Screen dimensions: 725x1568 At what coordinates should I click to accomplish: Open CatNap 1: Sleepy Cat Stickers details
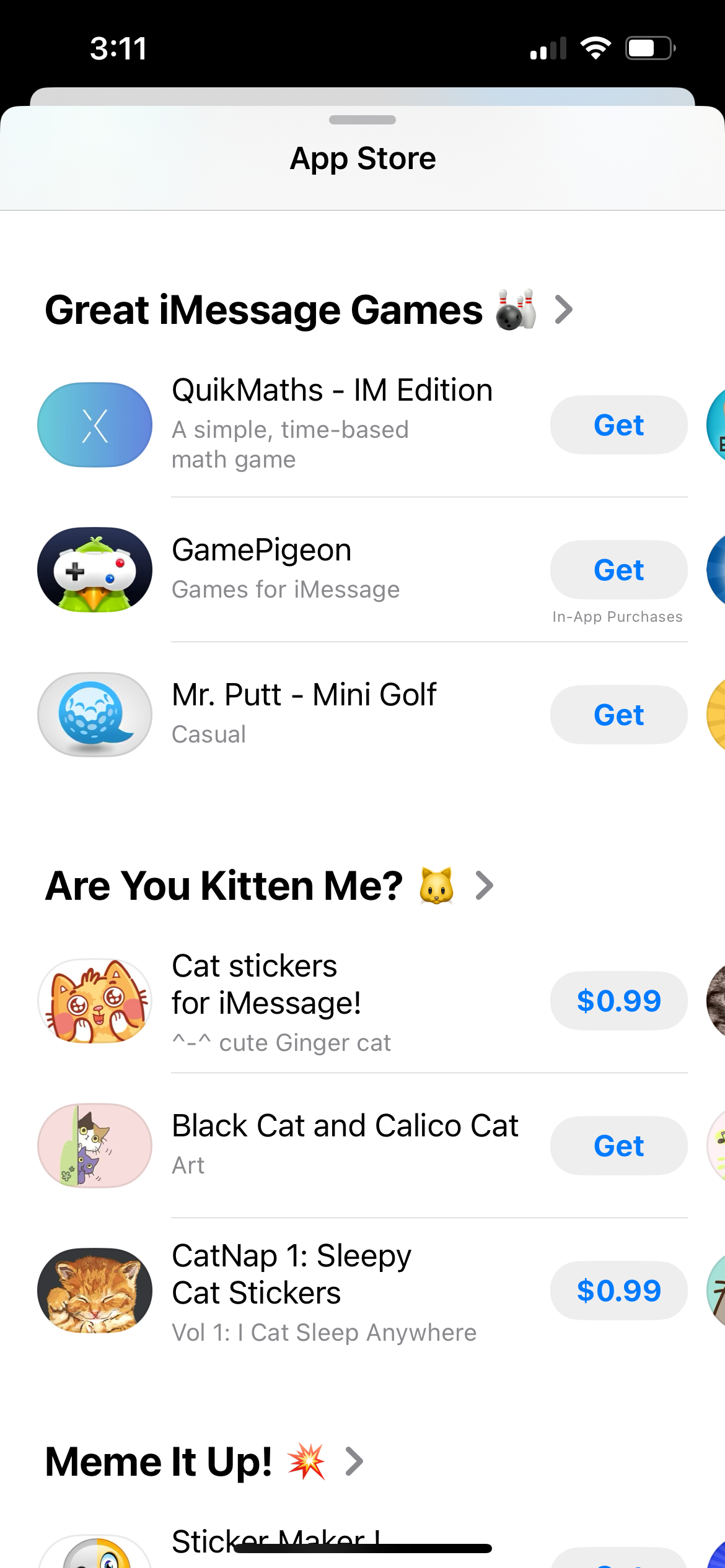coord(291,1274)
